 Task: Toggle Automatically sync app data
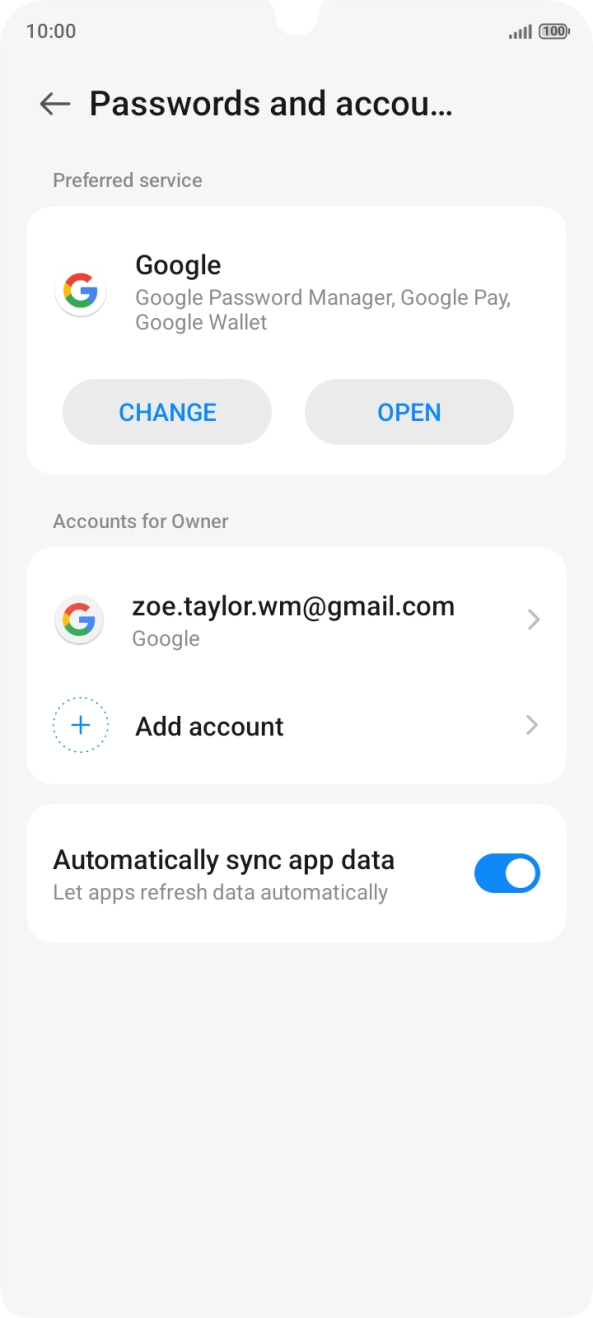pyautogui.click(x=507, y=873)
